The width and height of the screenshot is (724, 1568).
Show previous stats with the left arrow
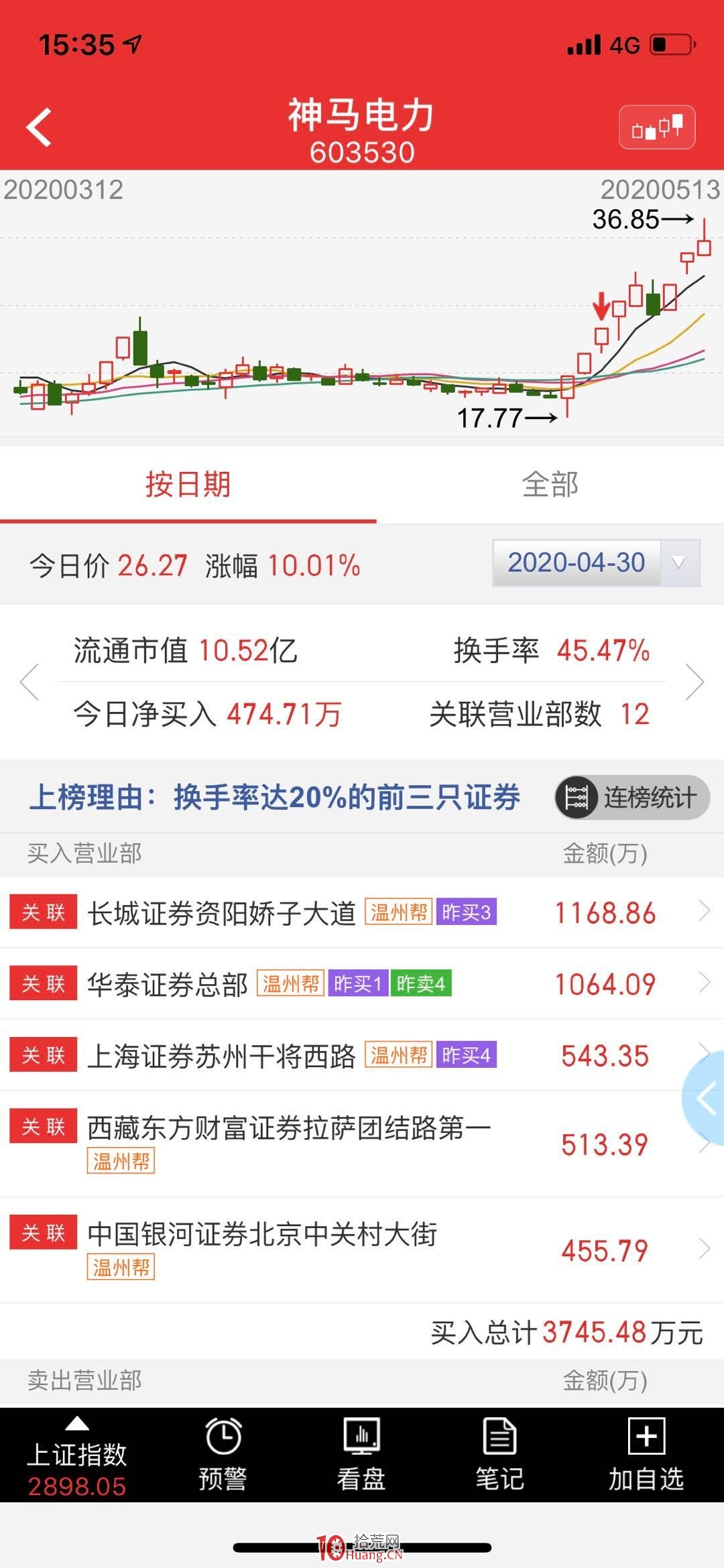pyautogui.click(x=29, y=682)
